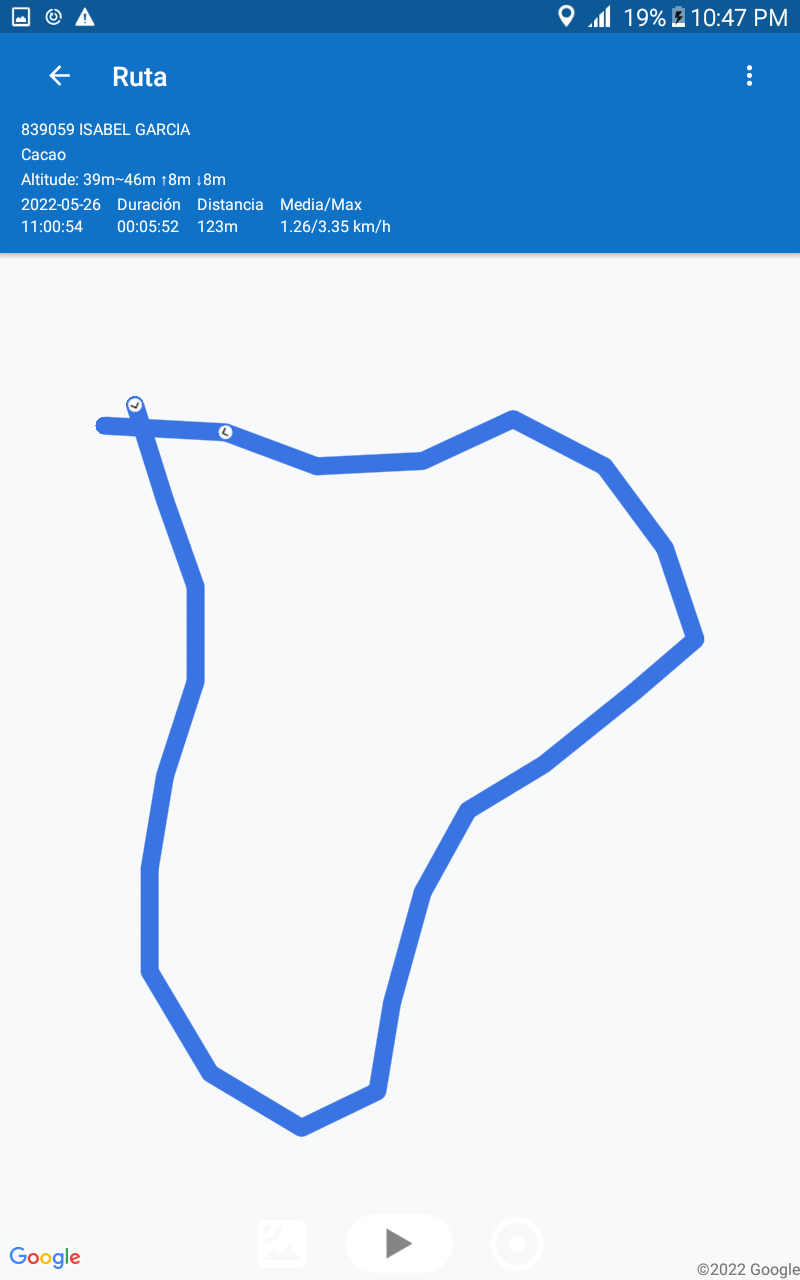
Task: Go back from the Ruta screen
Action: coord(60,76)
